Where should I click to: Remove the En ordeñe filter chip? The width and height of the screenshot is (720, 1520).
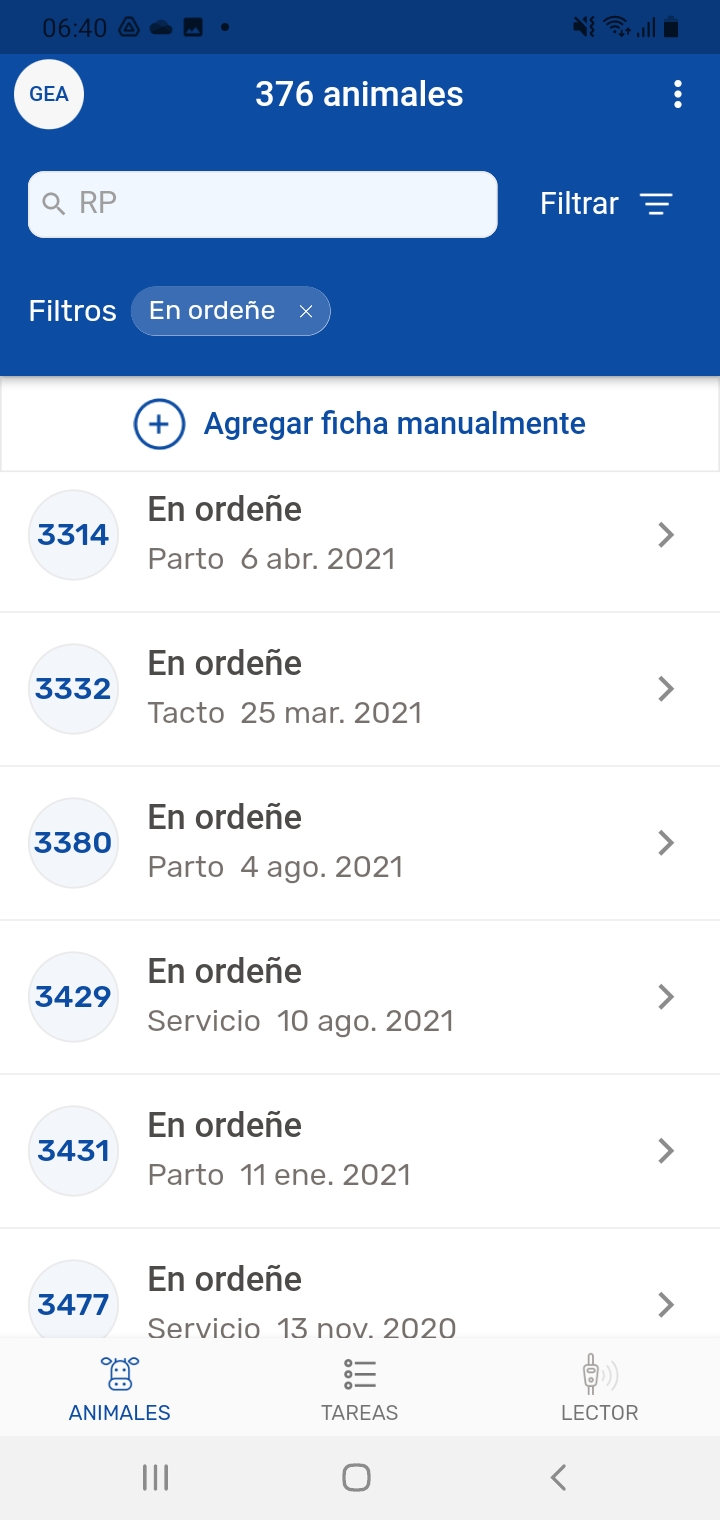[306, 312]
